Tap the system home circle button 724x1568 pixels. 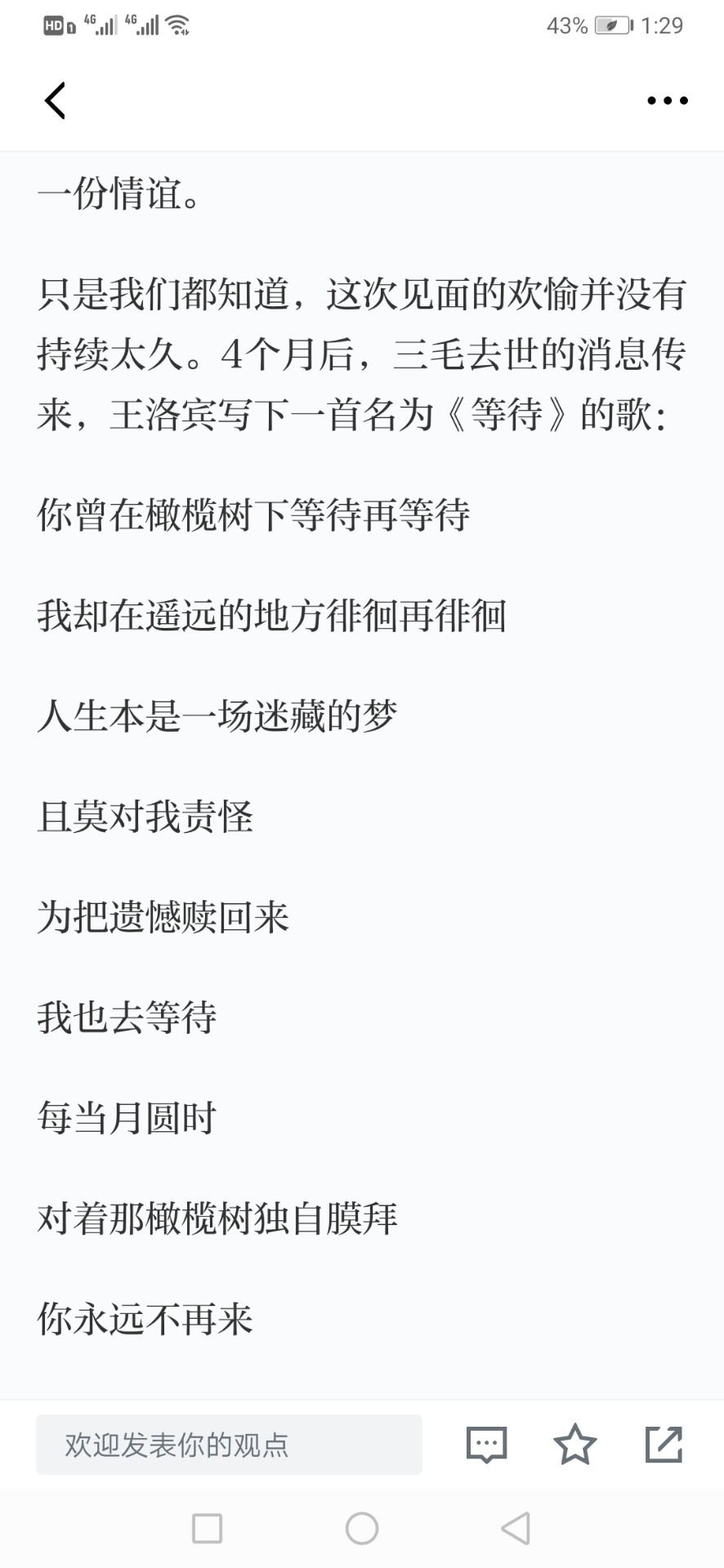point(362,1528)
